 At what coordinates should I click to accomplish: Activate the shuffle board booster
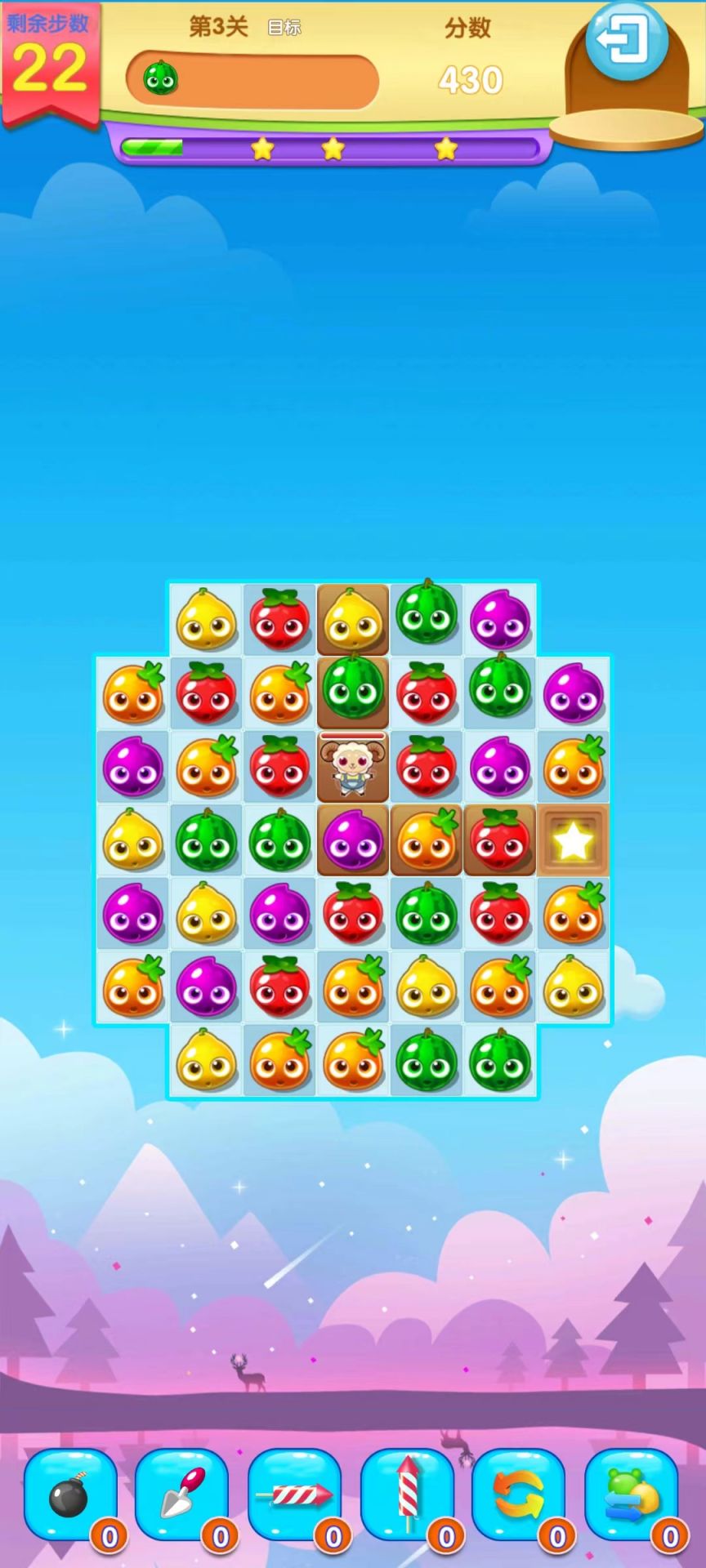click(519, 1494)
